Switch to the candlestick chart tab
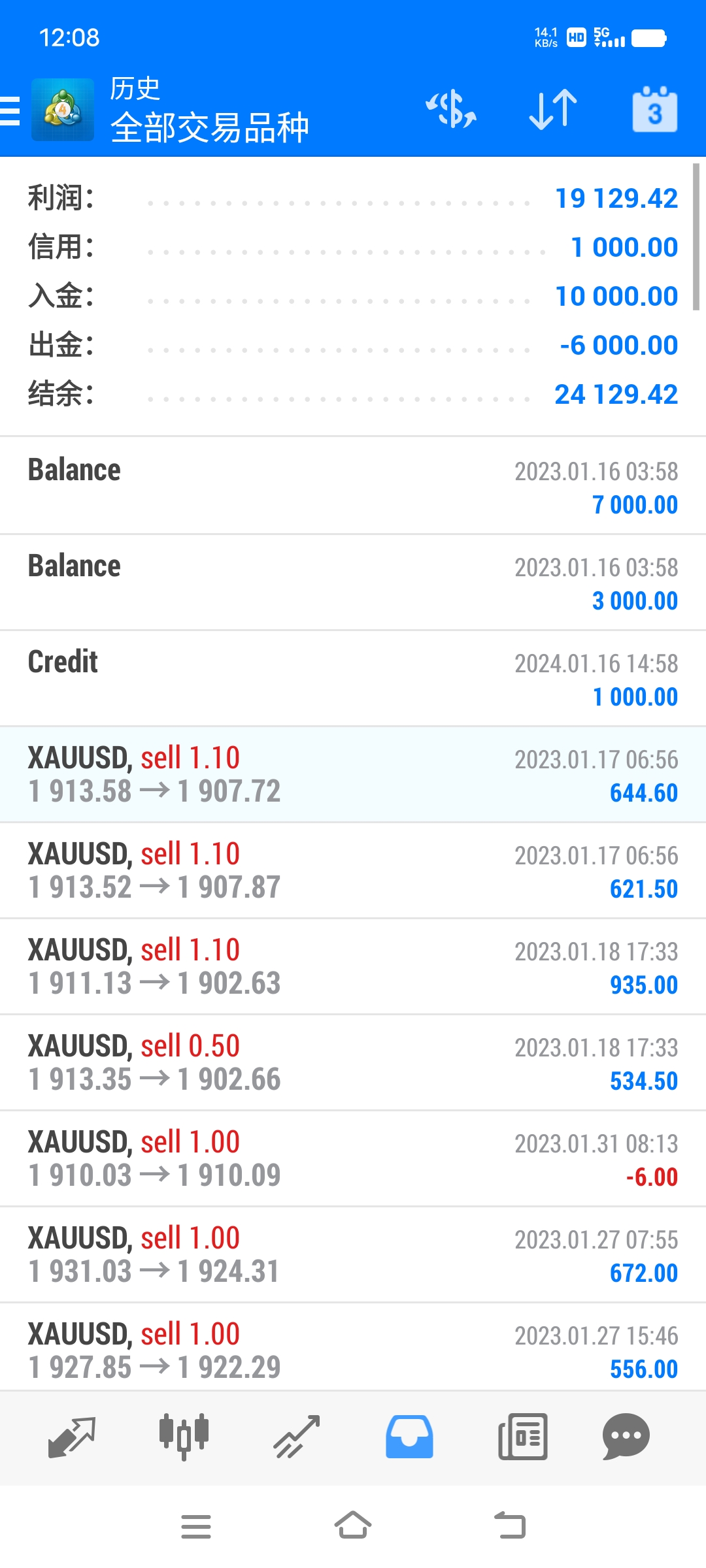This screenshot has width=706, height=1568. 184,1437
